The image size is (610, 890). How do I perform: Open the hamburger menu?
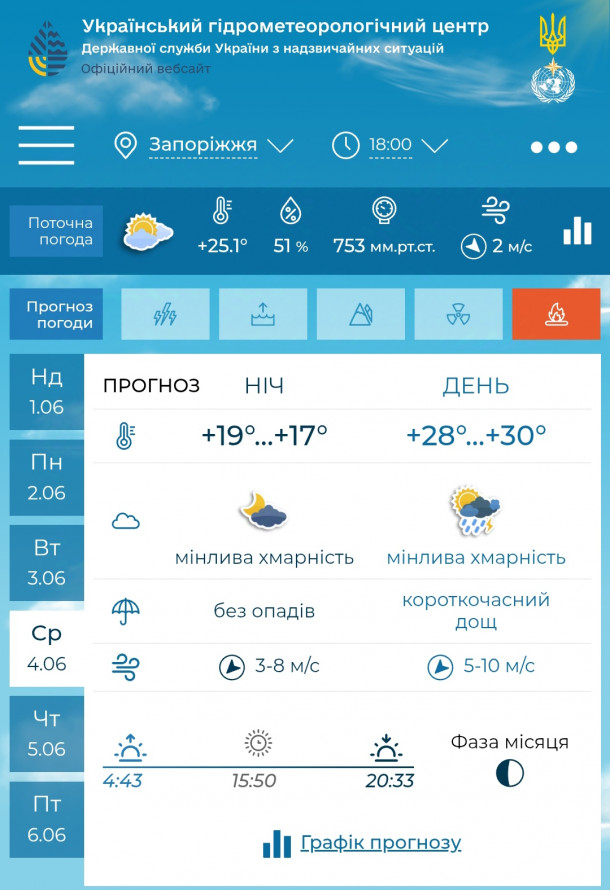click(x=46, y=145)
